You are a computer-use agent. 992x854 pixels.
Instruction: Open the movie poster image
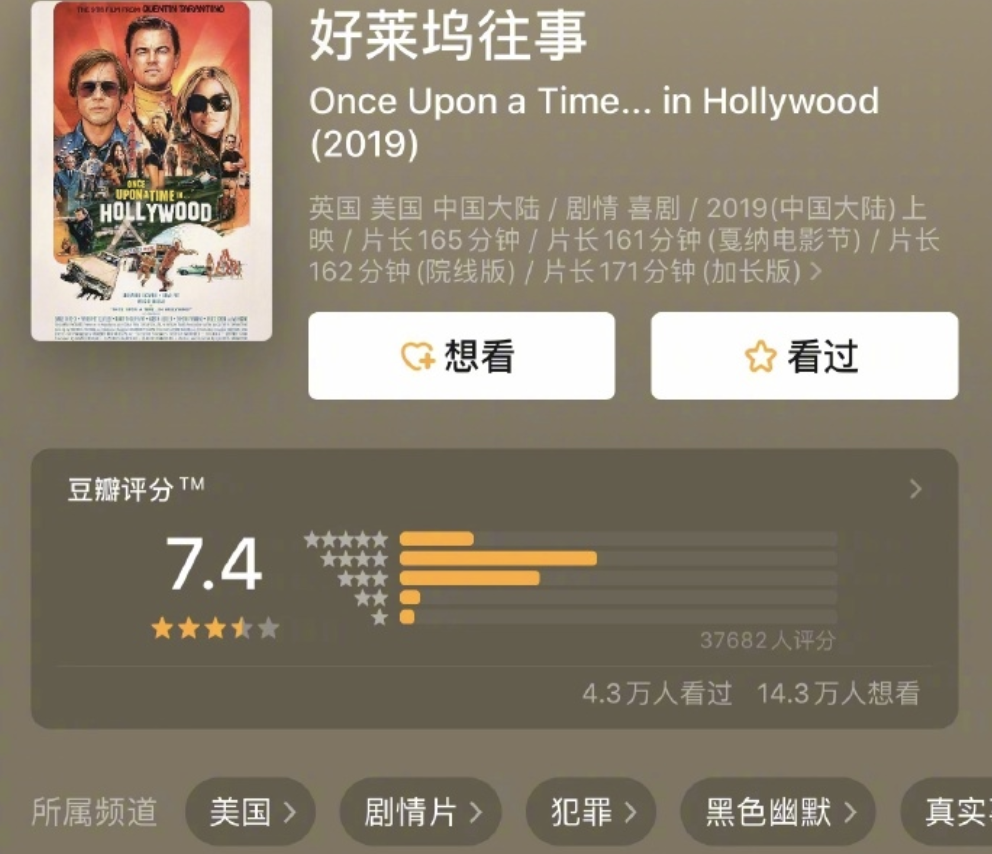(151, 171)
